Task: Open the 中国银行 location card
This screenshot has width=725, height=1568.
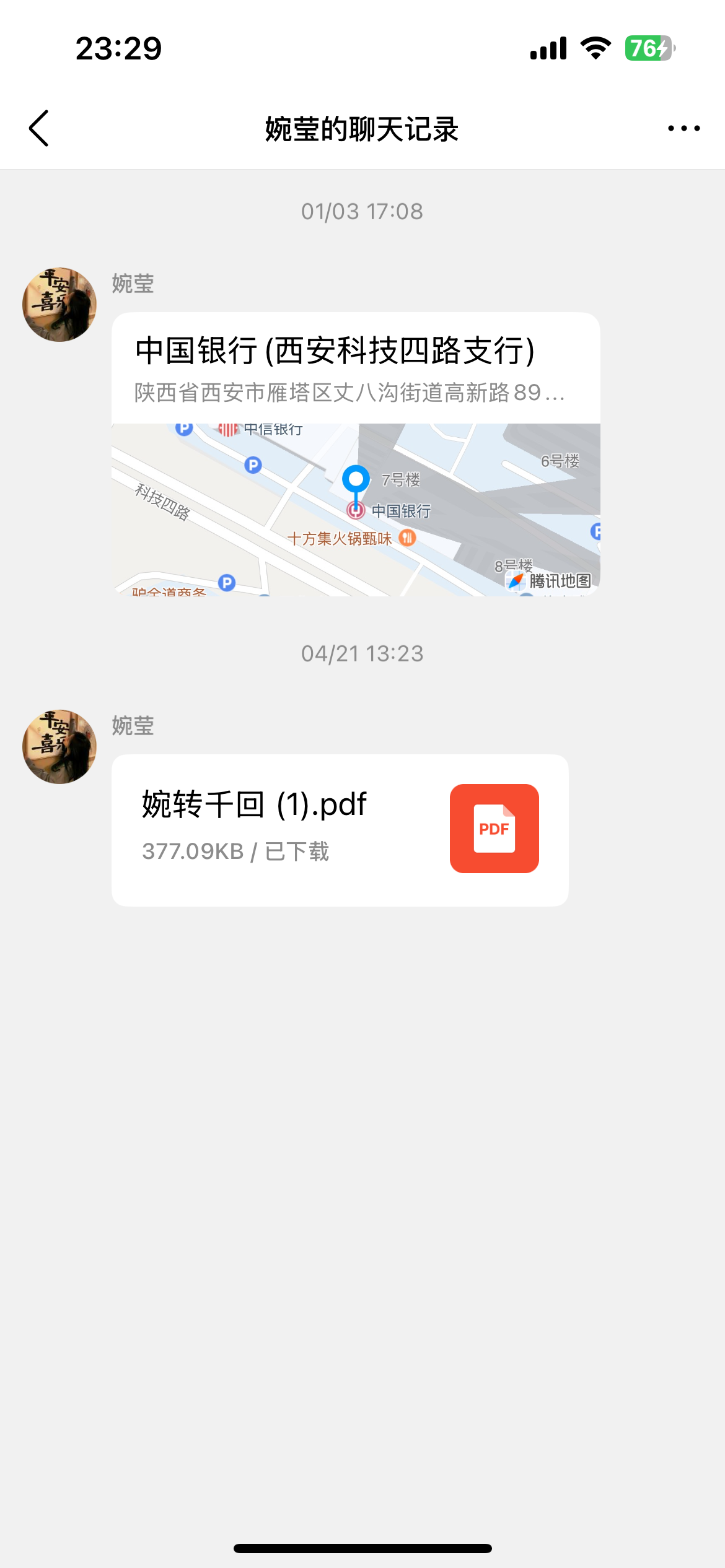Action: [355, 454]
